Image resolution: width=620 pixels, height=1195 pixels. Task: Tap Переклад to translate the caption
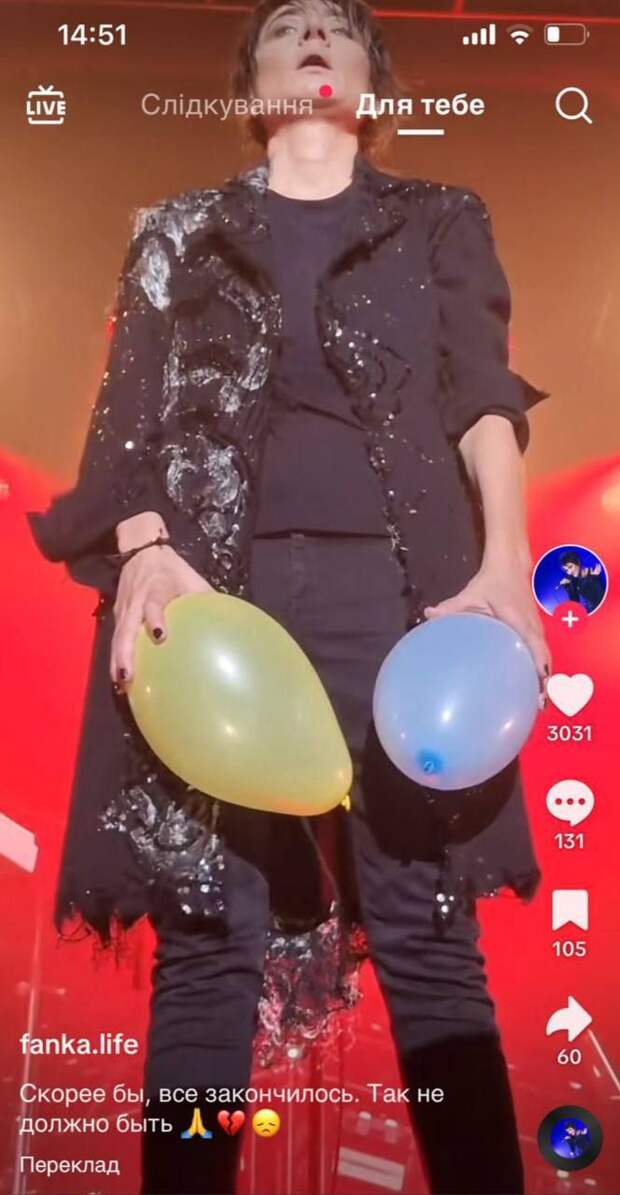(70, 1165)
